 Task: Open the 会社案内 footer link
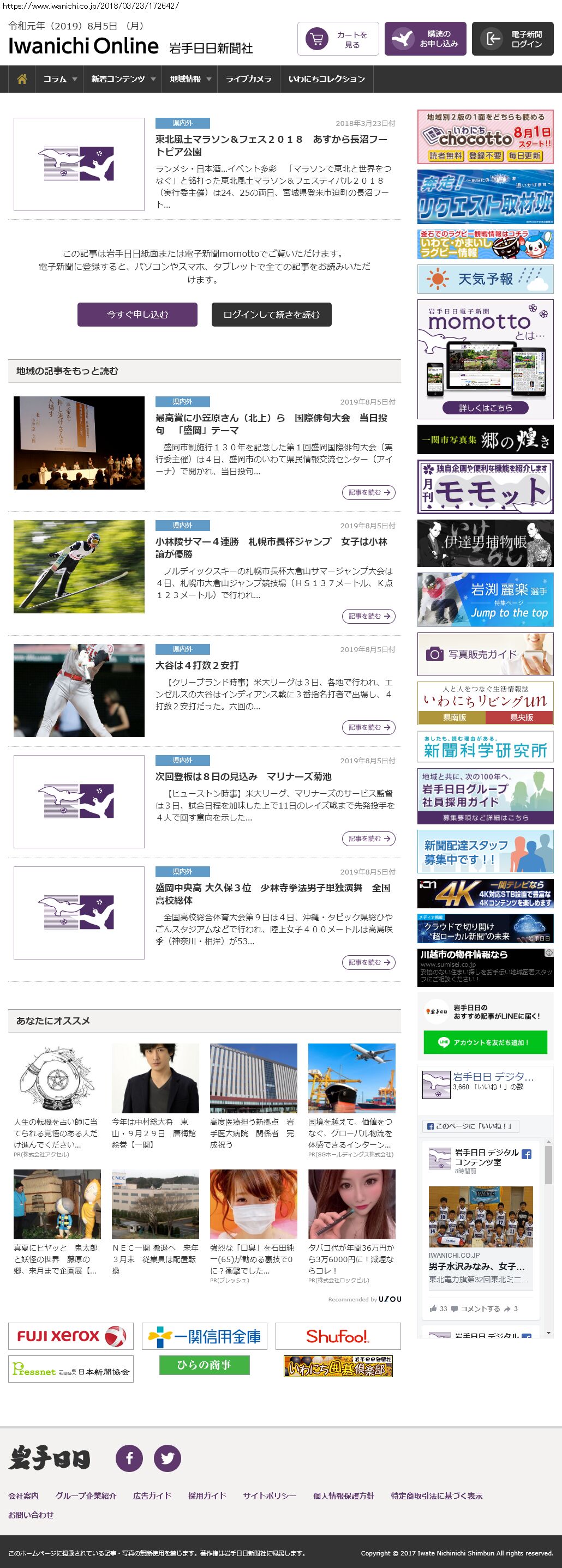pyautogui.click(x=23, y=1495)
